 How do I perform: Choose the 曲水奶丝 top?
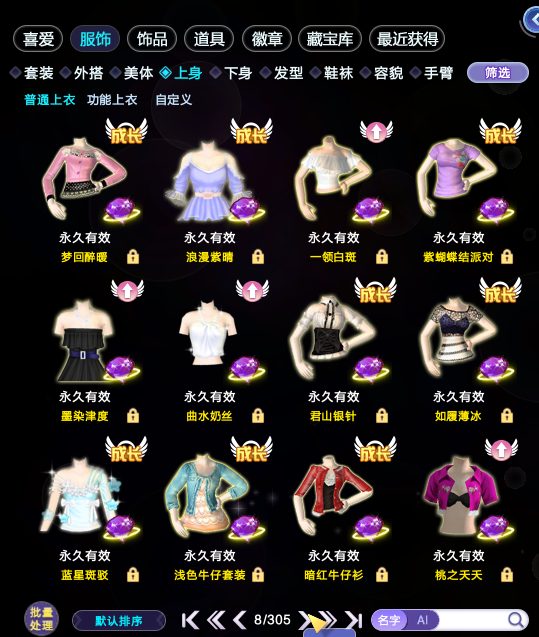coord(210,339)
